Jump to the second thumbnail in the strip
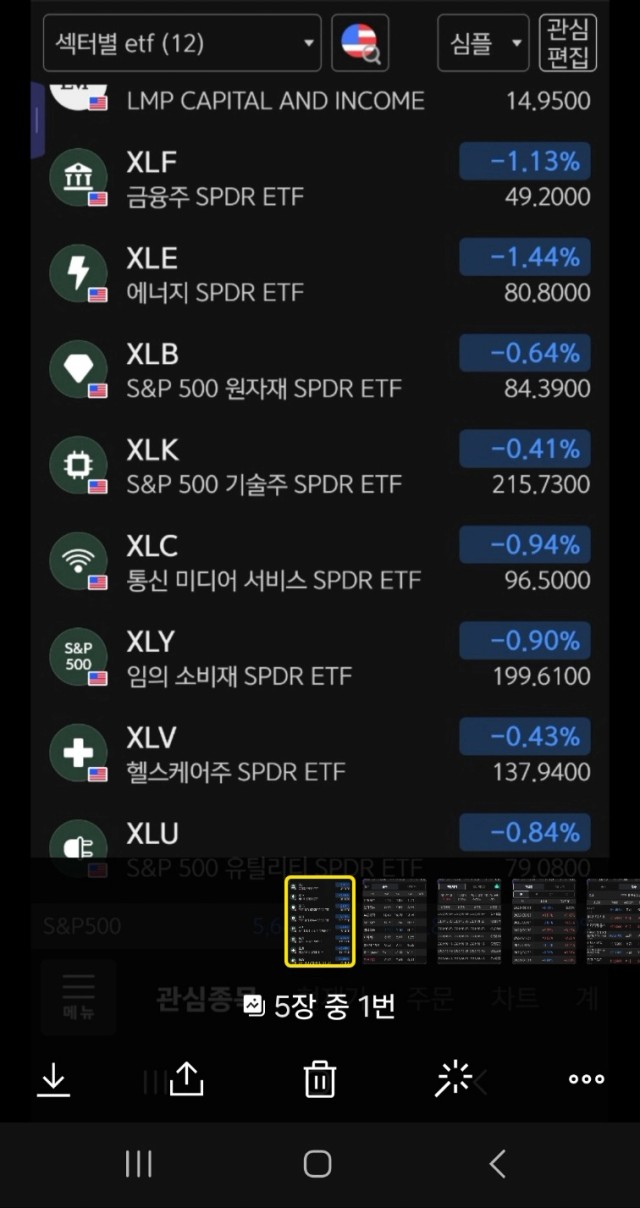640x1208 pixels. pyautogui.click(x=394, y=922)
